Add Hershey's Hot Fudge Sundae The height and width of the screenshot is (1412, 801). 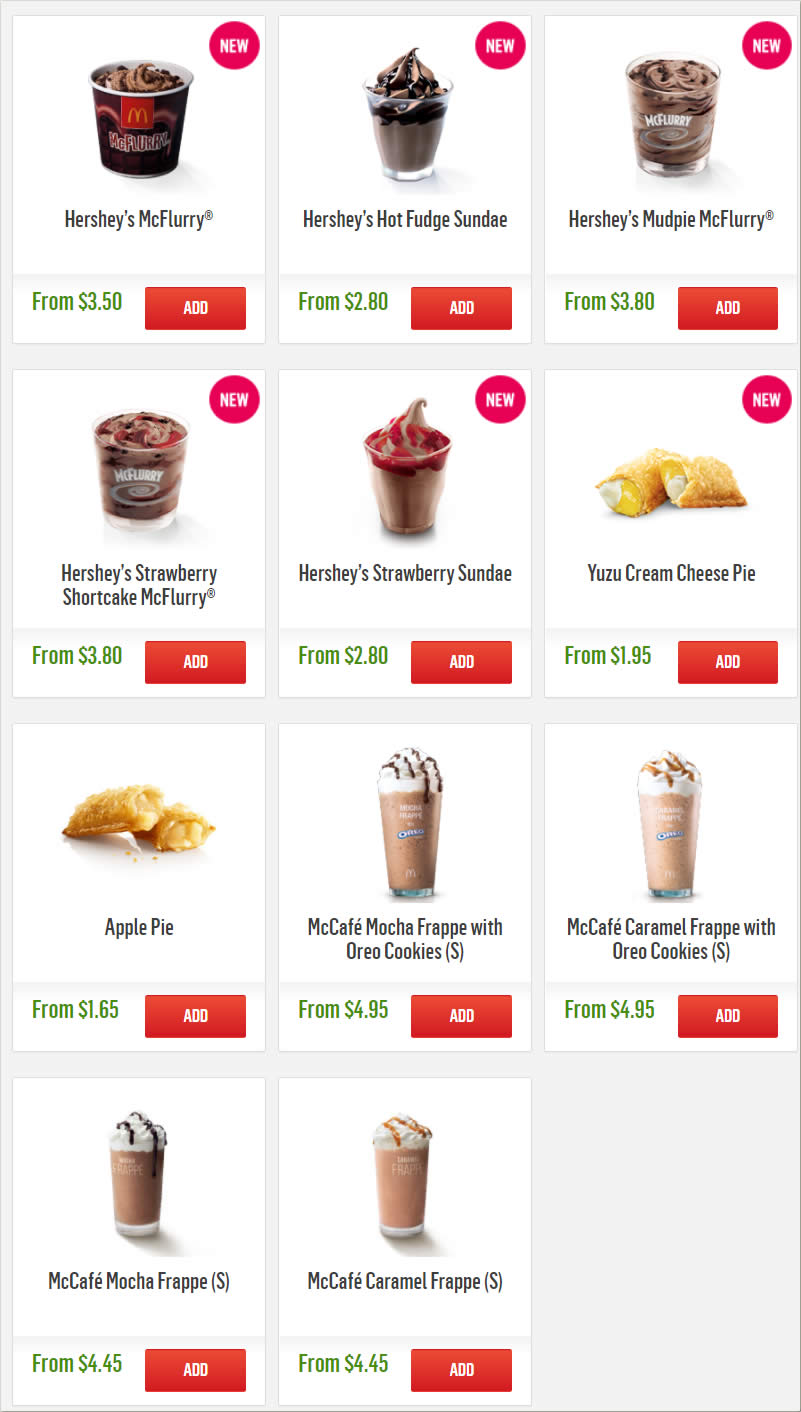pyautogui.click(x=461, y=308)
